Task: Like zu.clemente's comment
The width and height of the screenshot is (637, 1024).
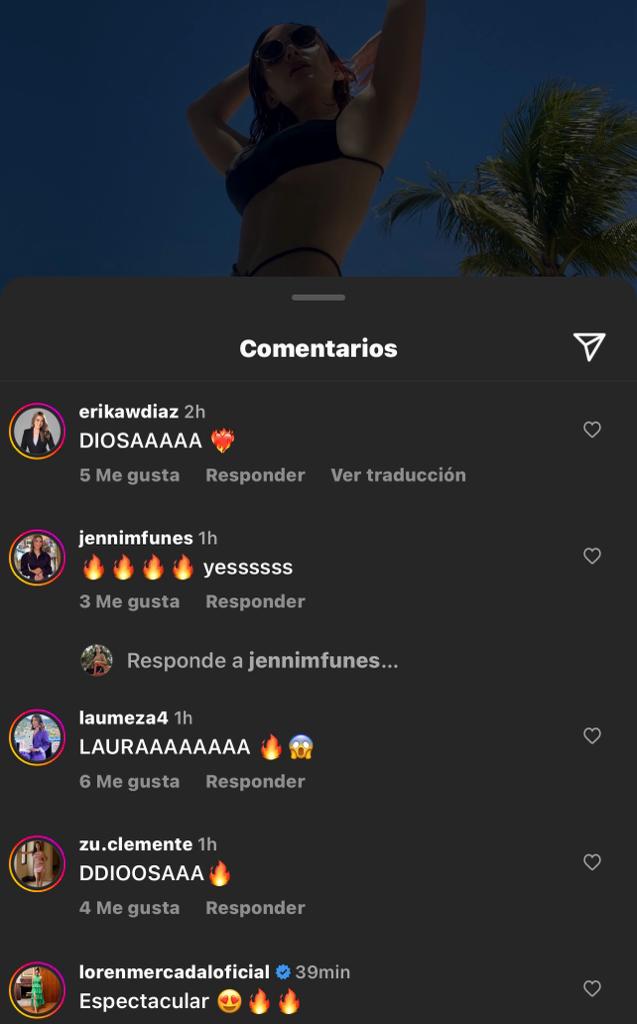Action: coord(592,862)
